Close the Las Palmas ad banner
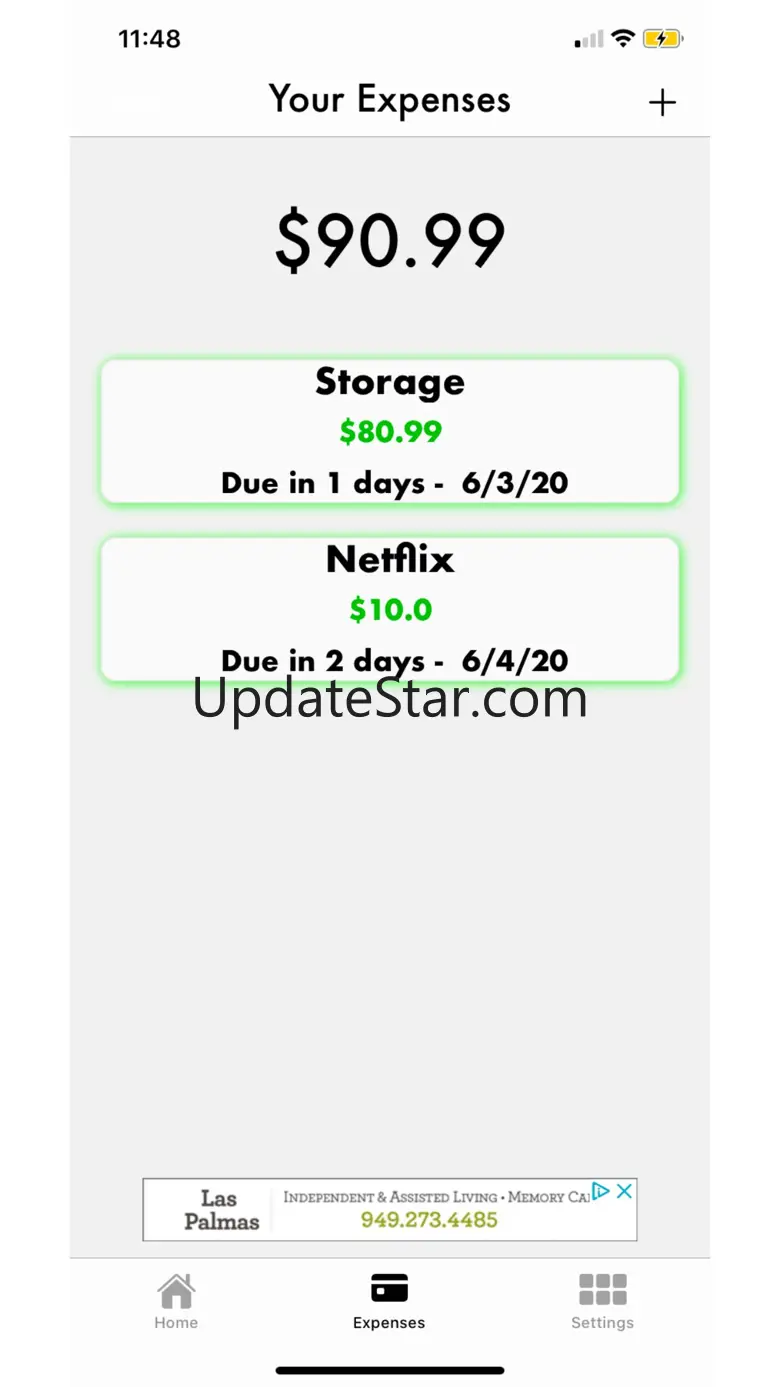Image resolution: width=780 pixels, height=1387 pixels. click(x=624, y=1191)
